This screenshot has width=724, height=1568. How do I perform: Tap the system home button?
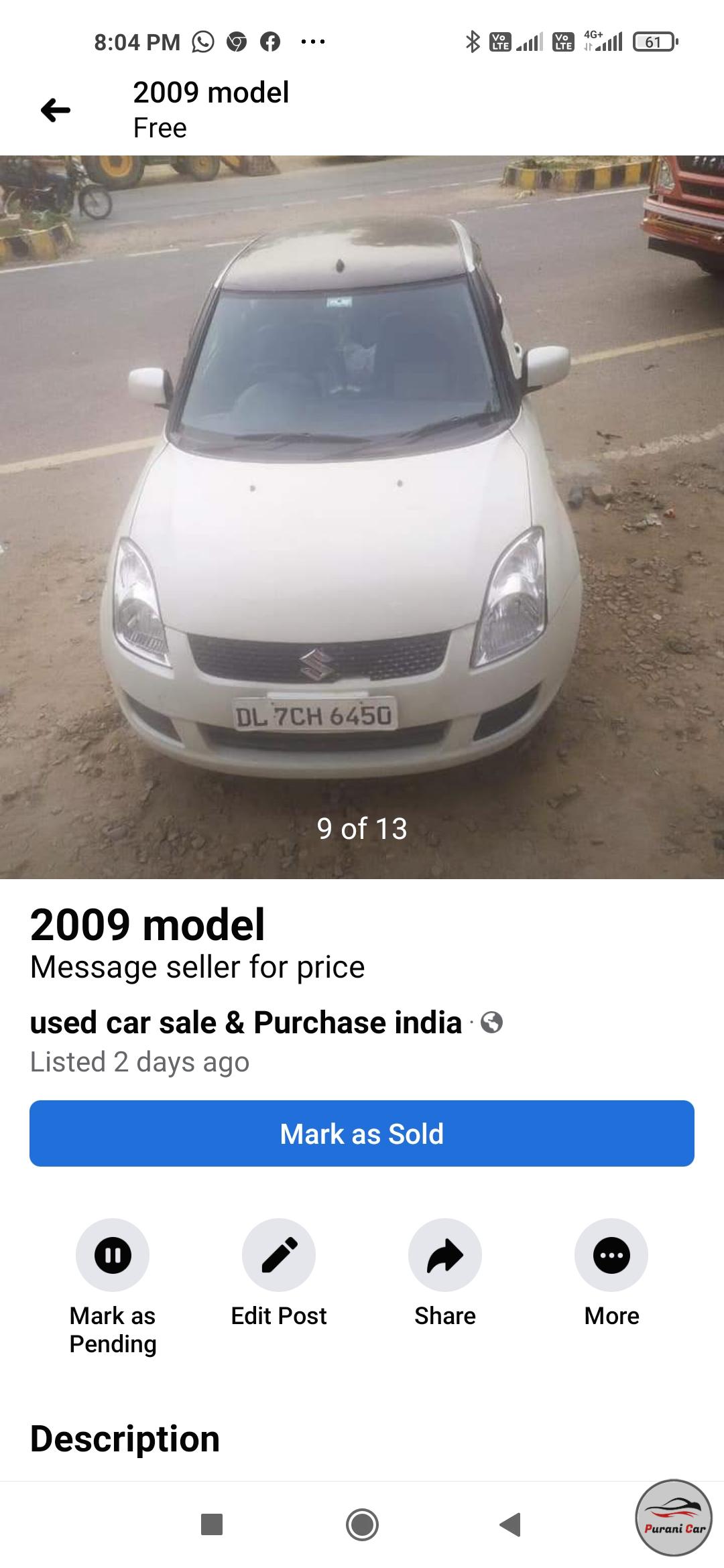(362, 1524)
